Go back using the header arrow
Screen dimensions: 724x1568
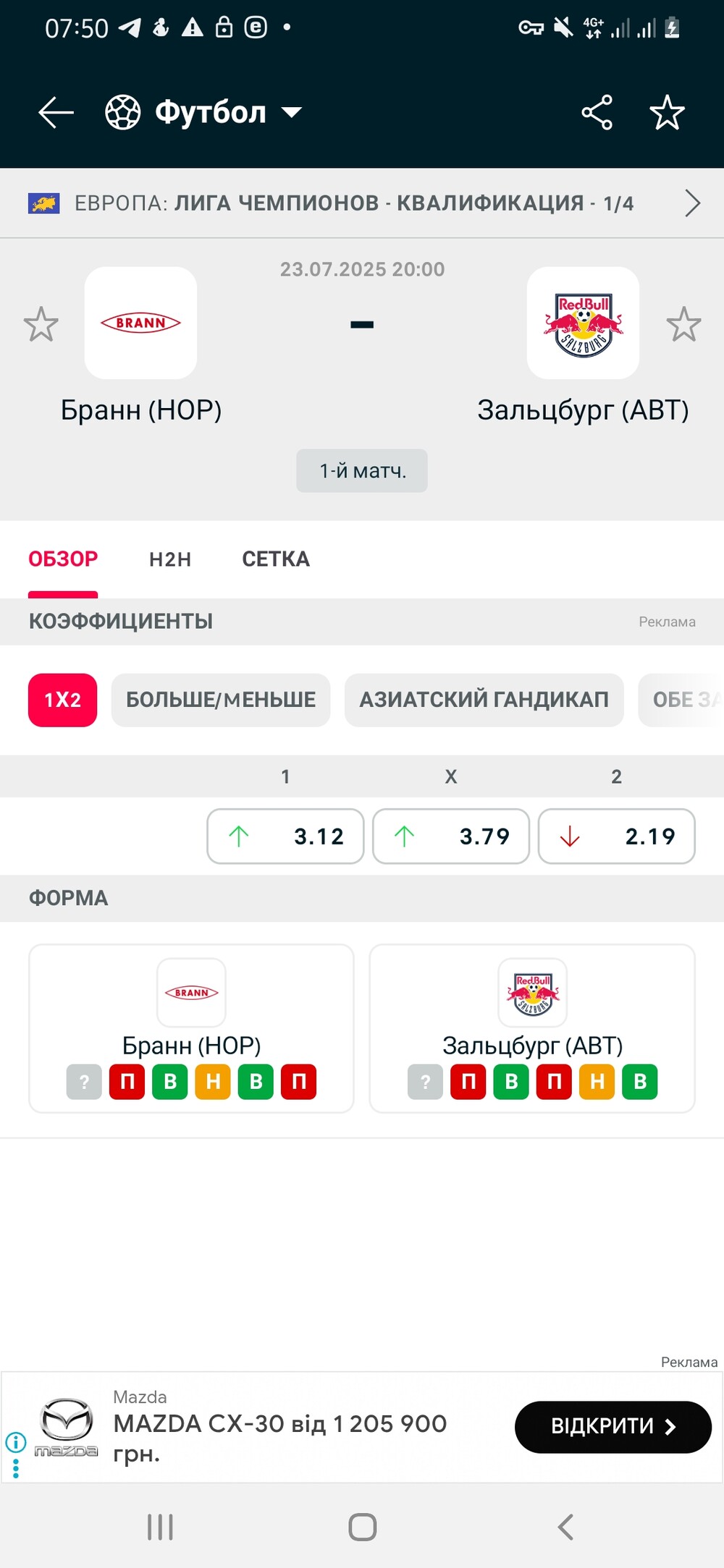pos(56,113)
